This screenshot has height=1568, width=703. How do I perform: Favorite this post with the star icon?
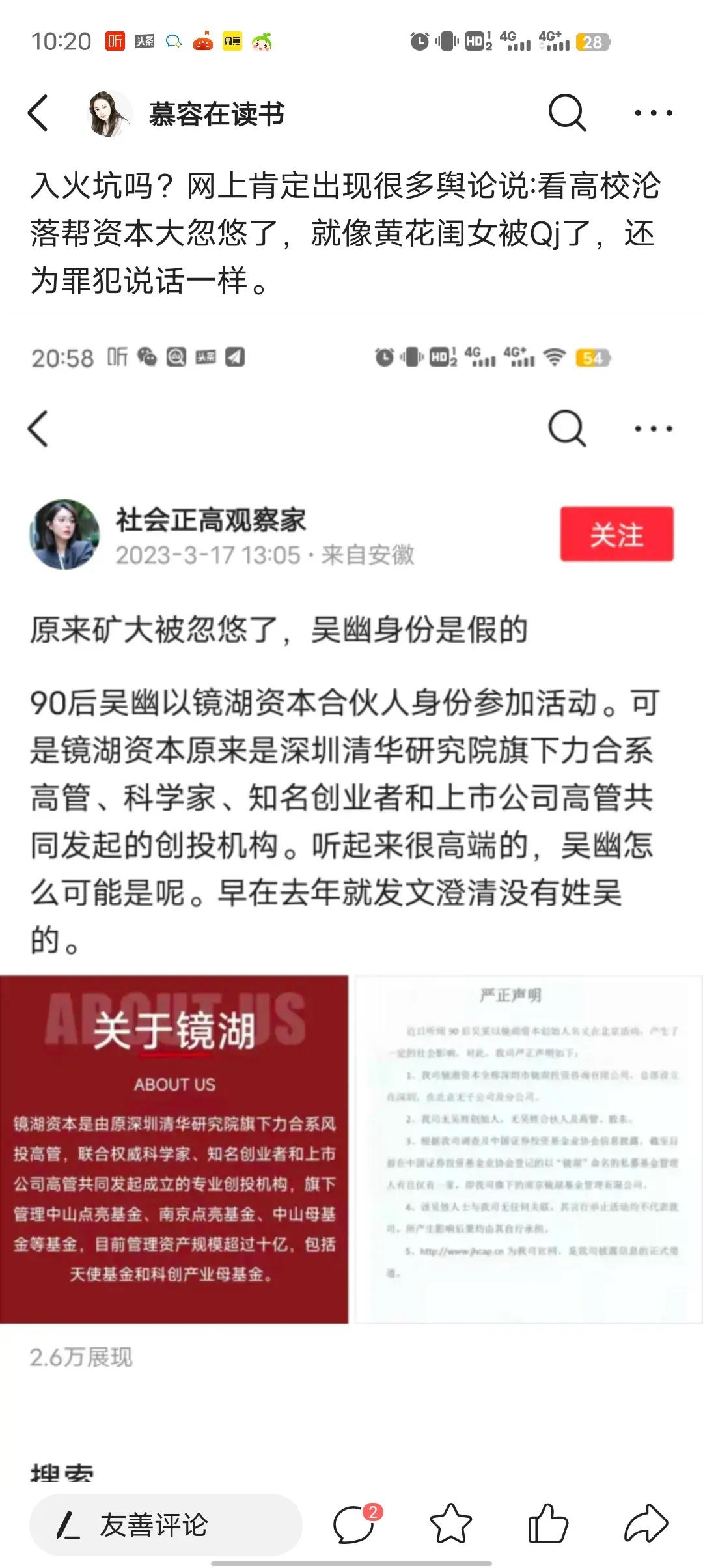click(x=450, y=1525)
